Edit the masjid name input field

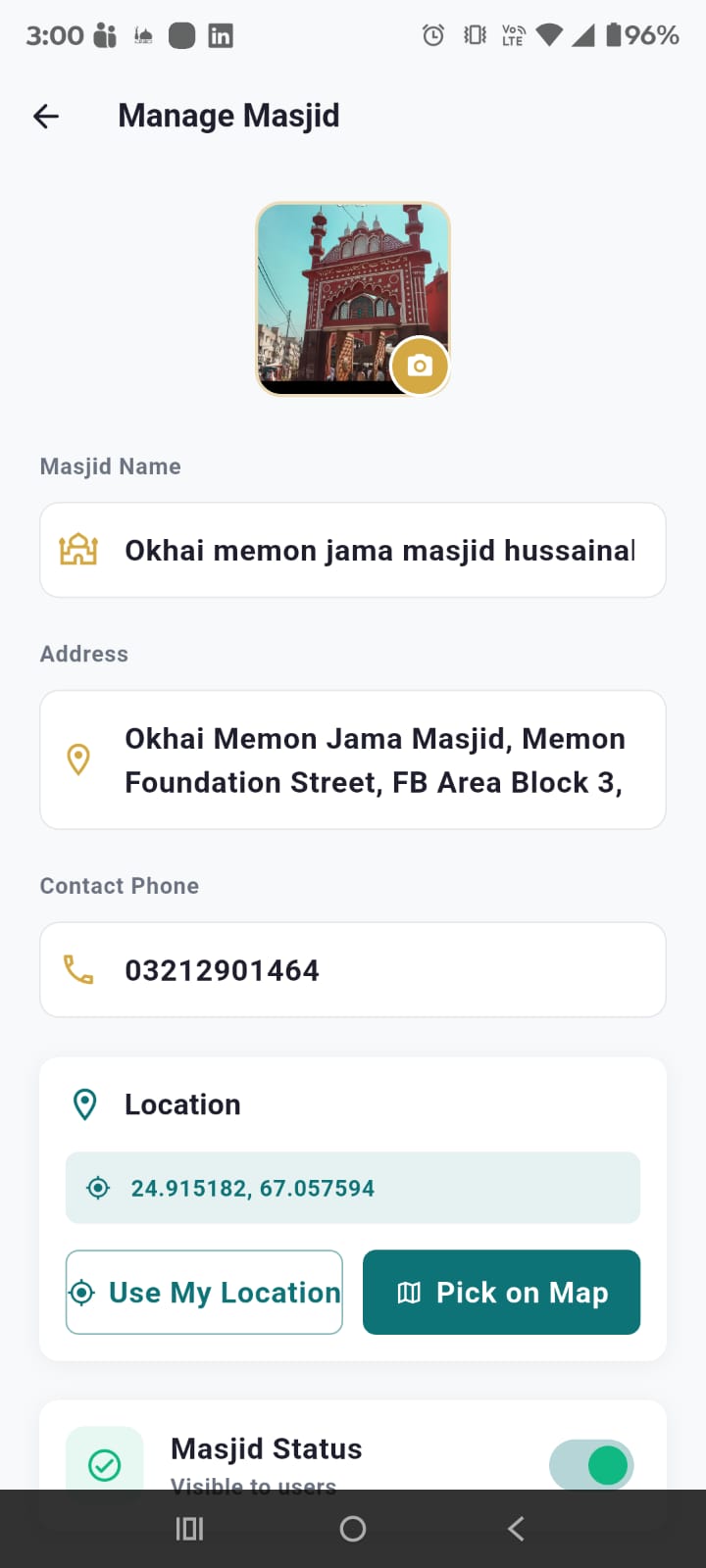click(382, 550)
